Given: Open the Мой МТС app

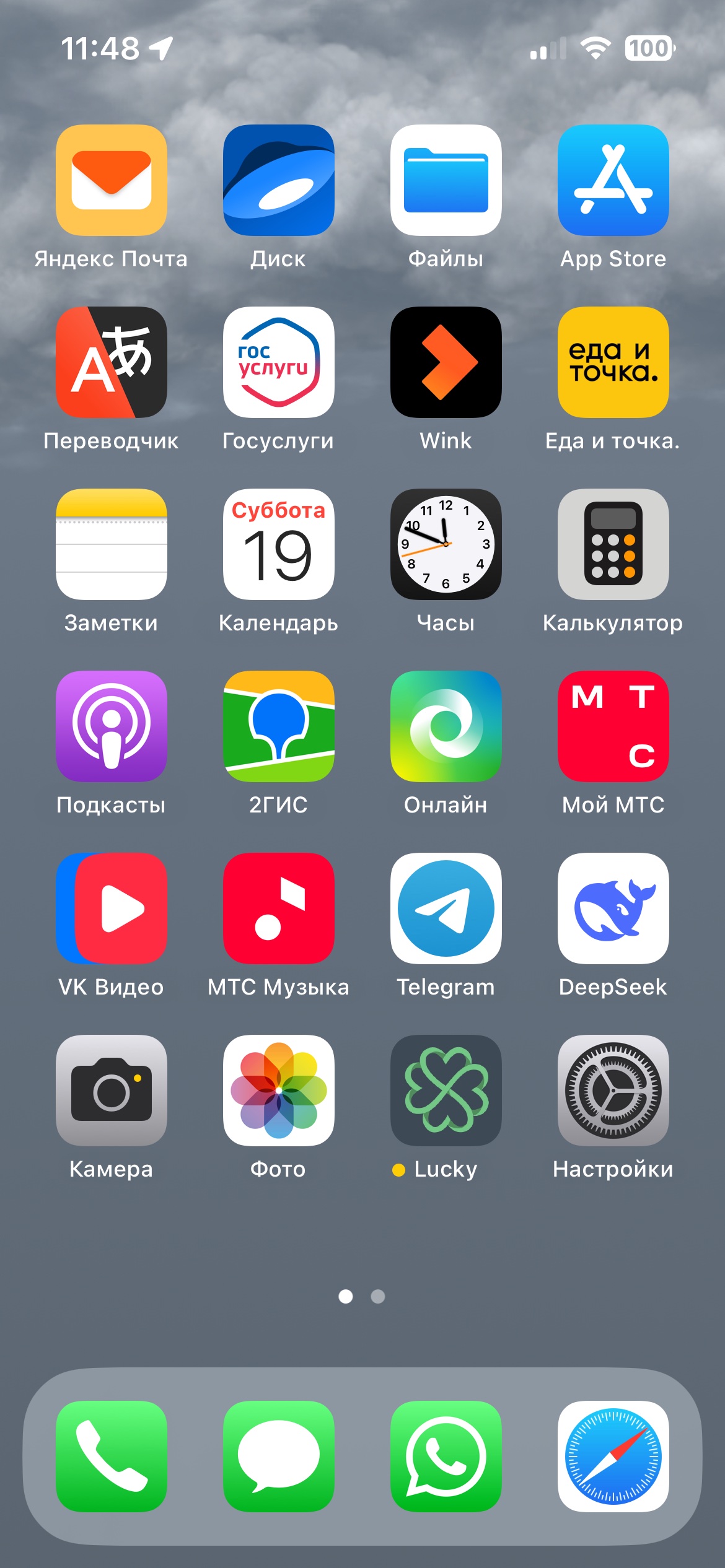Looking at the screenshot, I should coord(613,726).
